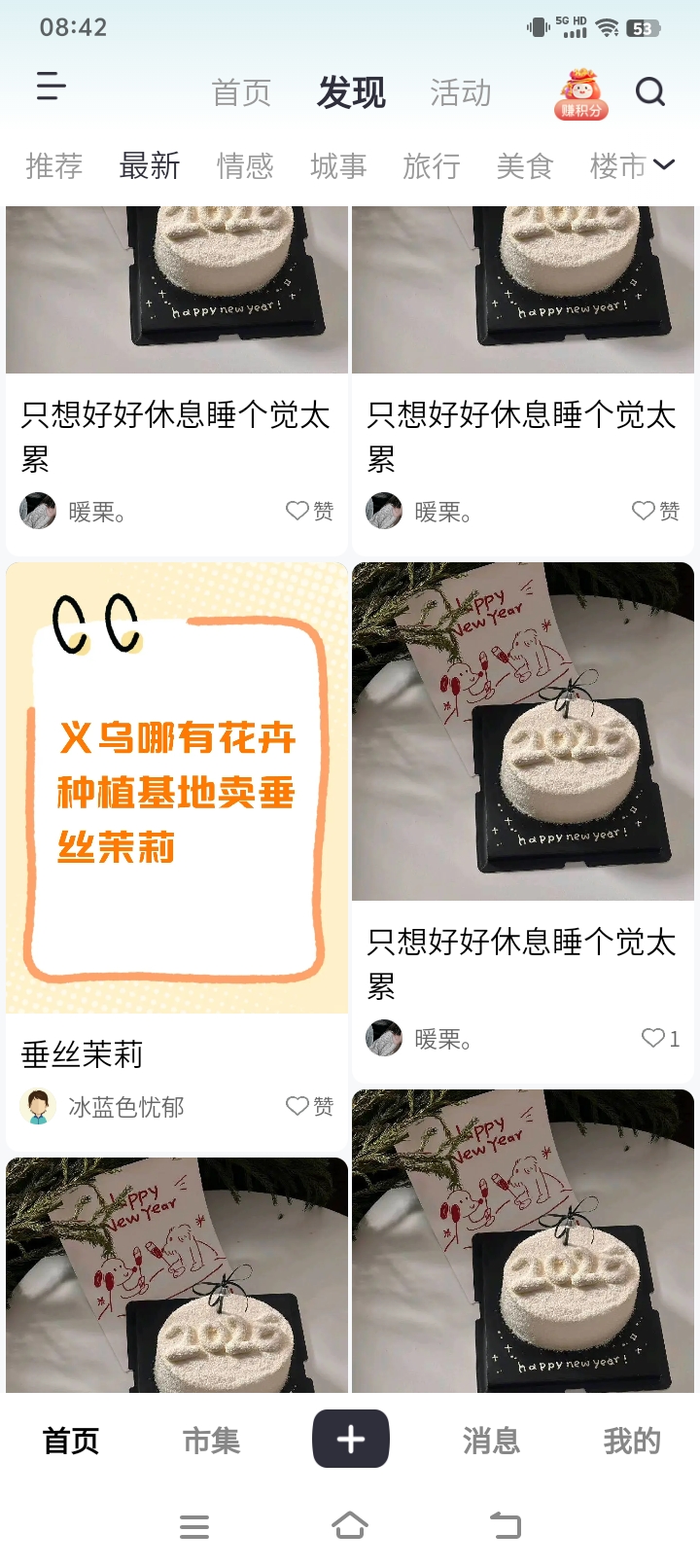Tap the system back button
The height and width of the screenshot is (1568, 700).
coord(505,1525)
